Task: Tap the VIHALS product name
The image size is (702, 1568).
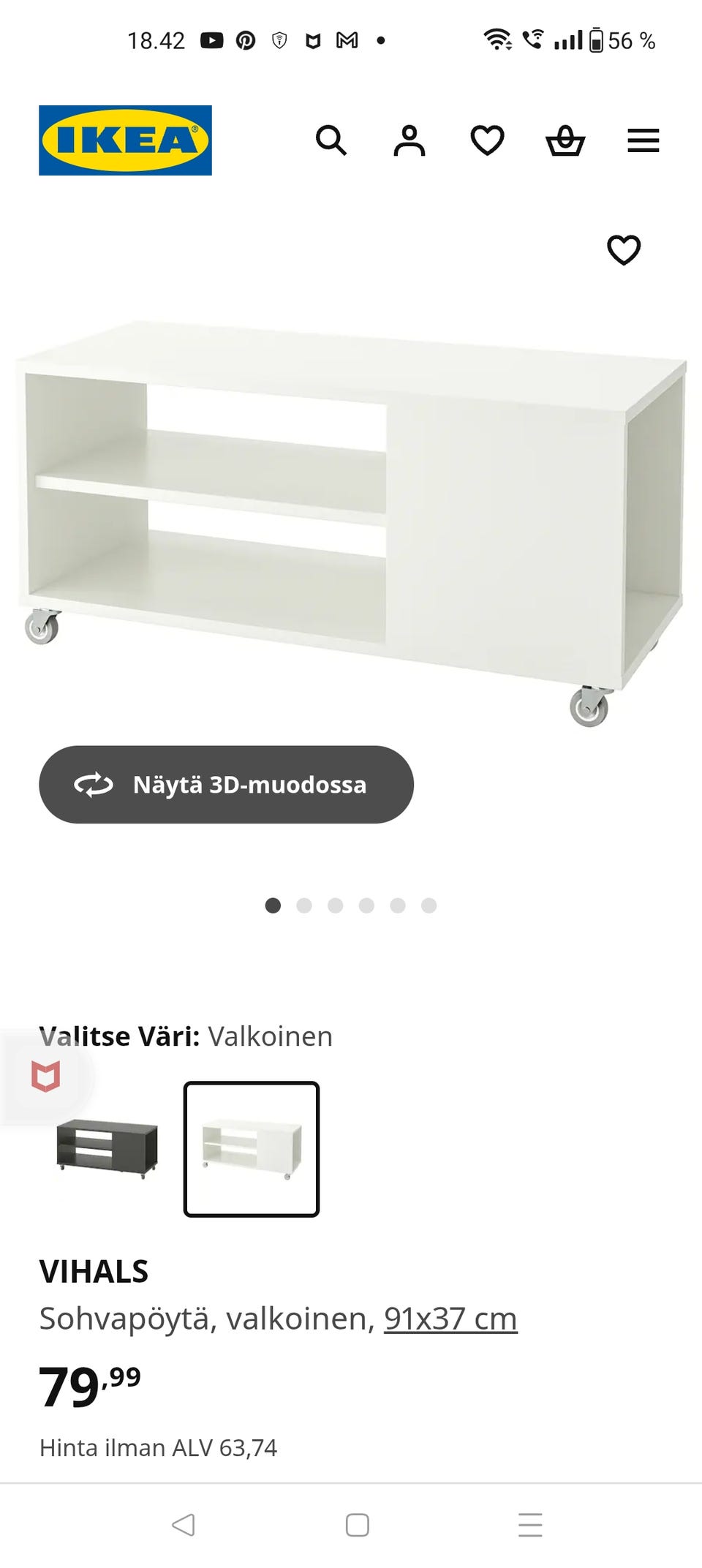Action: click(94, 1270)
